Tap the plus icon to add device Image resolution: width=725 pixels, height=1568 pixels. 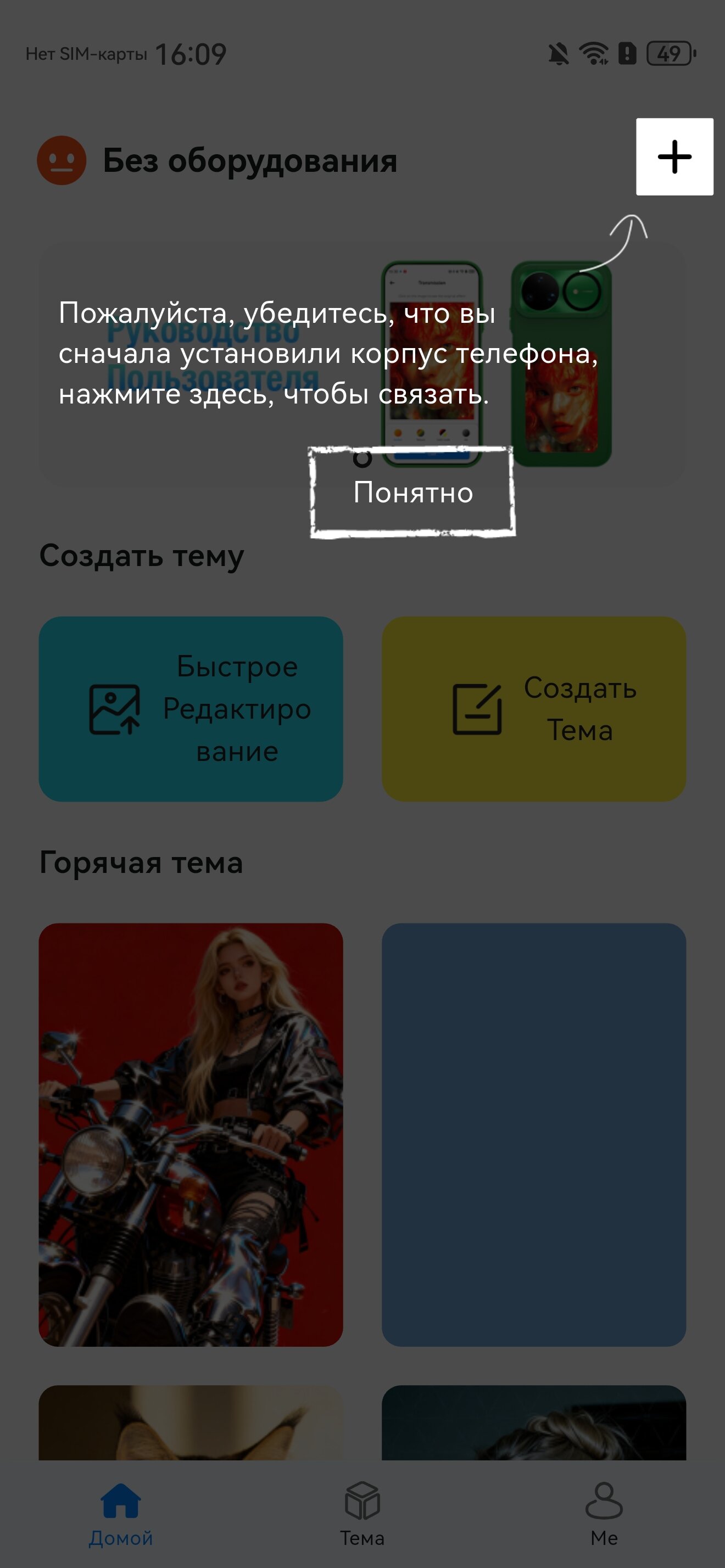click(674, 157)
